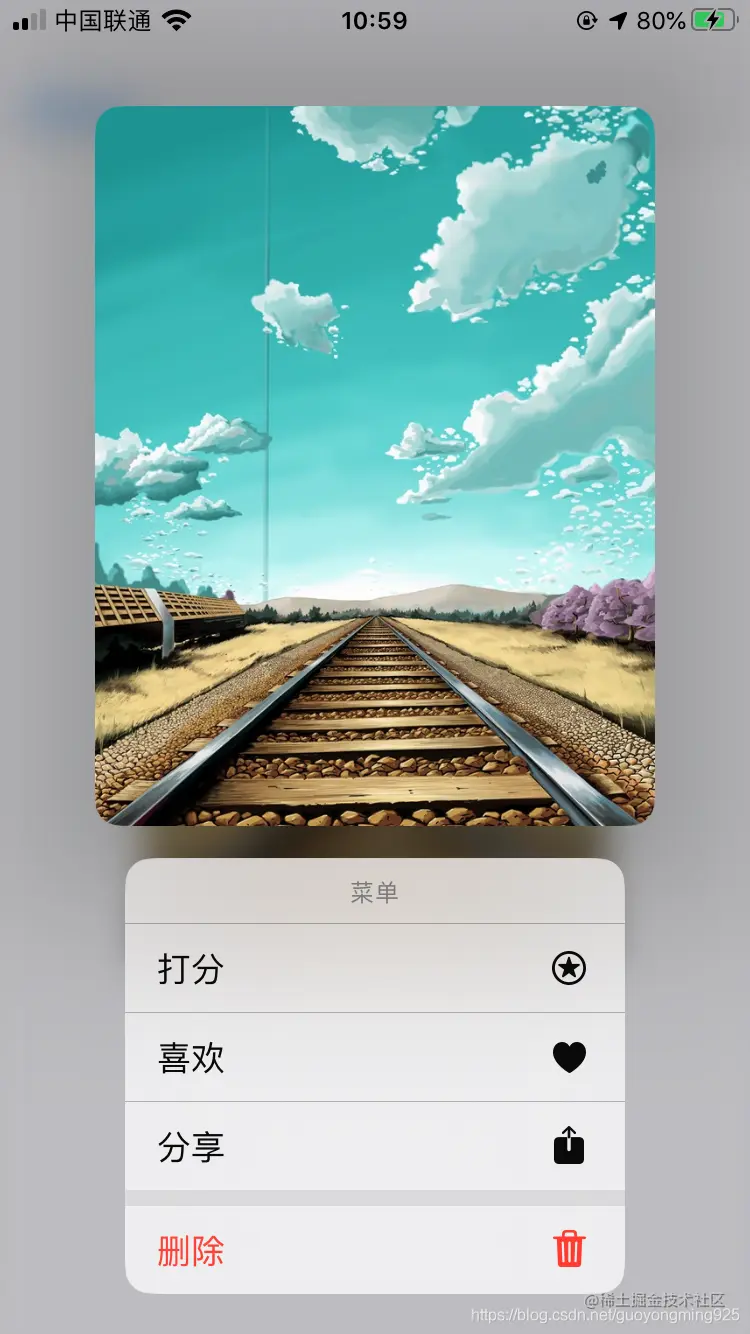Select the red 删除 delete option

(x=374, y=1250)
